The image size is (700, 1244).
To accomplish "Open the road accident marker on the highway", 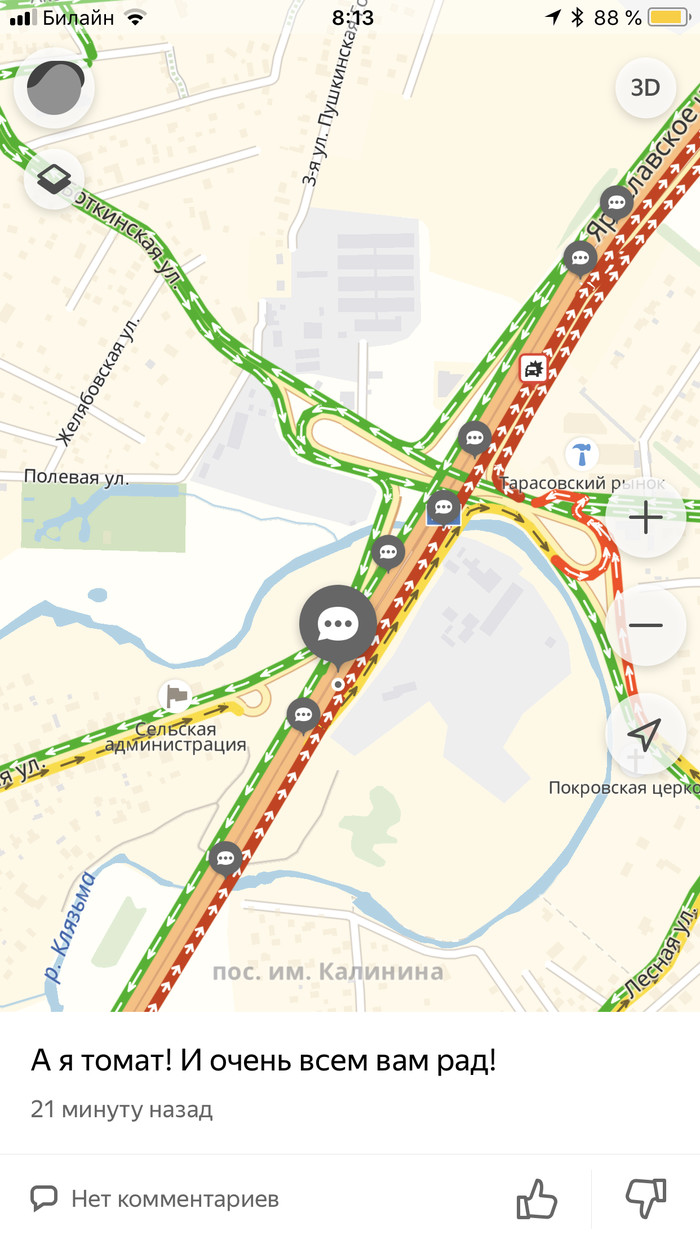I will [533, 368].
